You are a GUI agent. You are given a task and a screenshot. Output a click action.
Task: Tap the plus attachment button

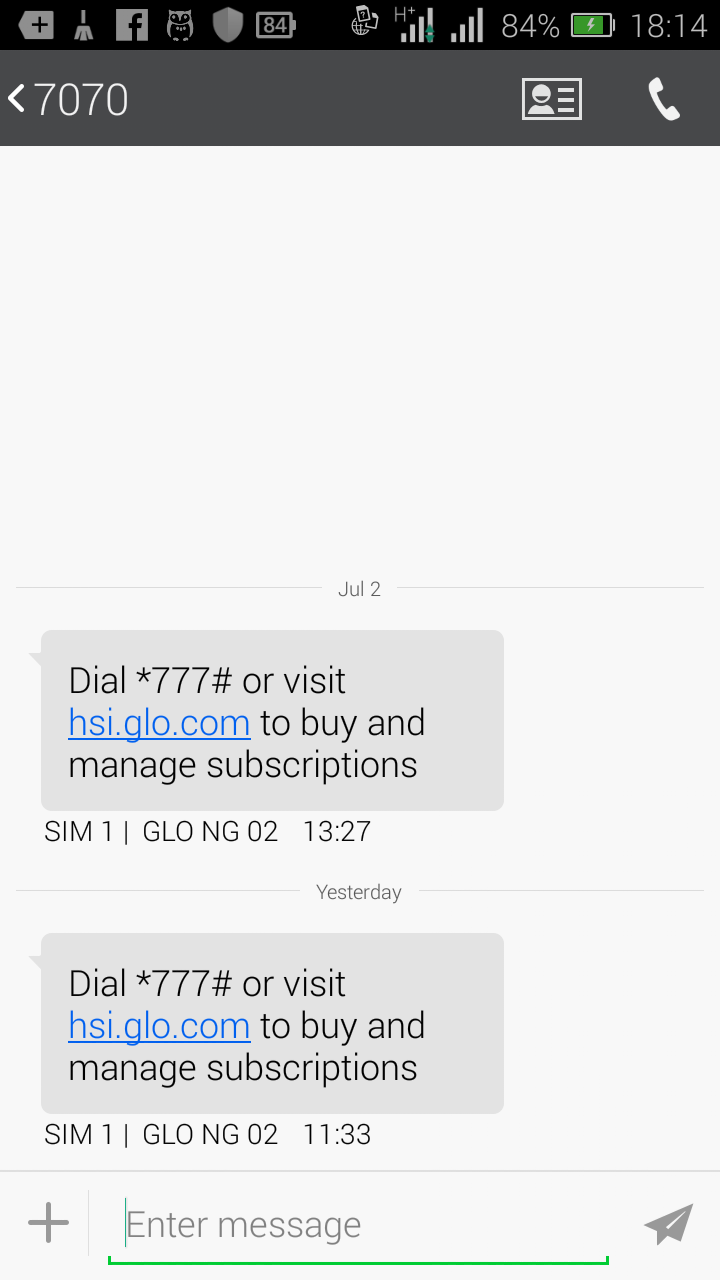[x=48, y=1223]
